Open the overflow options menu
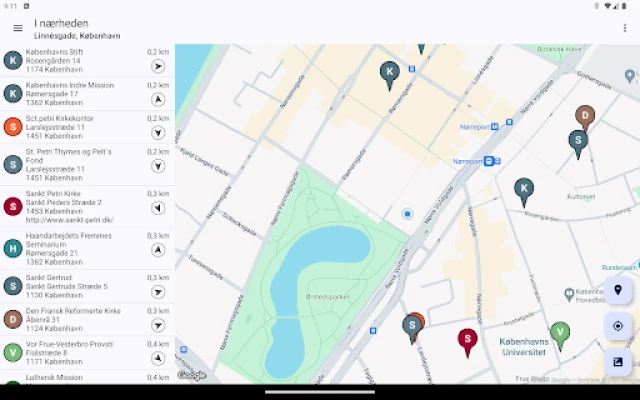 pyautogui.click(x=625, y=28)
